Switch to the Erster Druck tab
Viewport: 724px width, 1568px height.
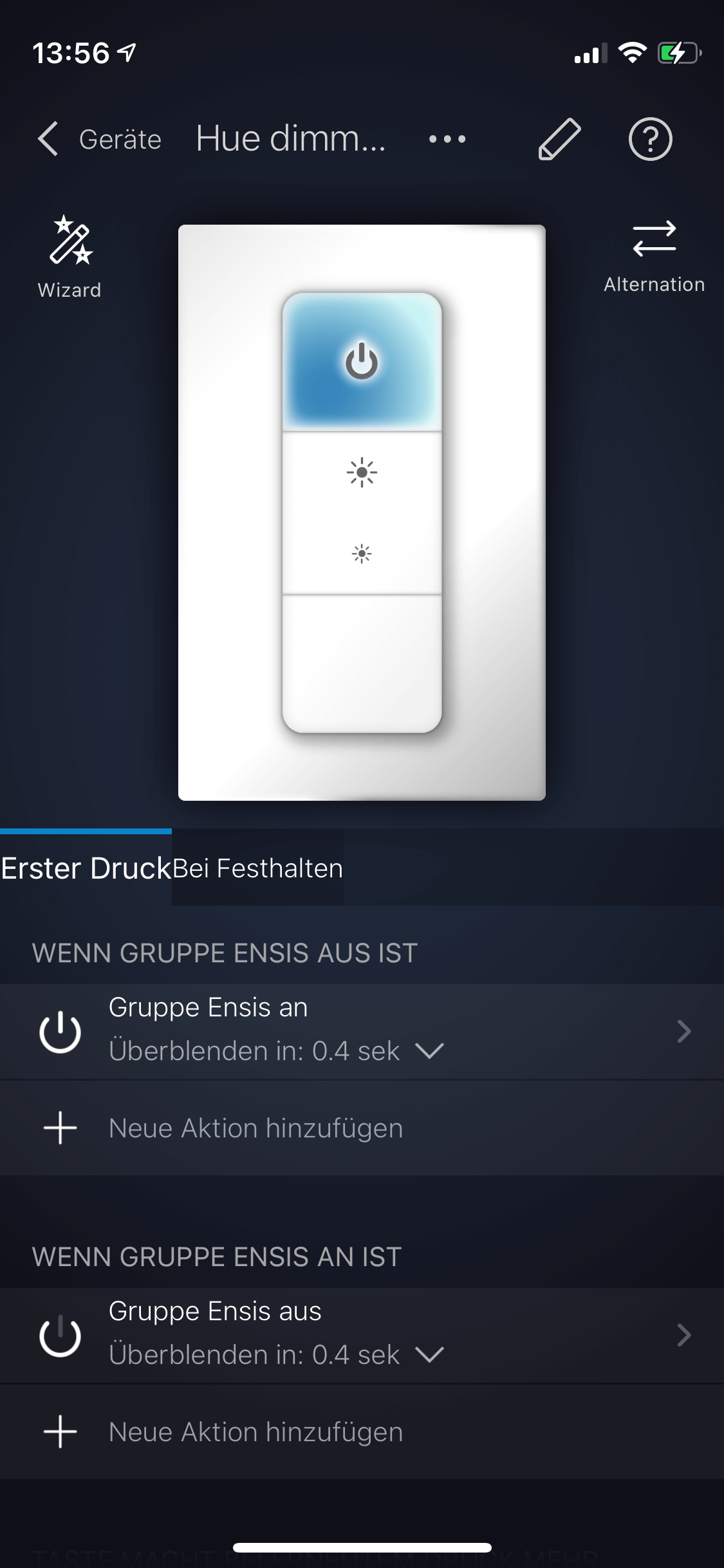(86, 868)
